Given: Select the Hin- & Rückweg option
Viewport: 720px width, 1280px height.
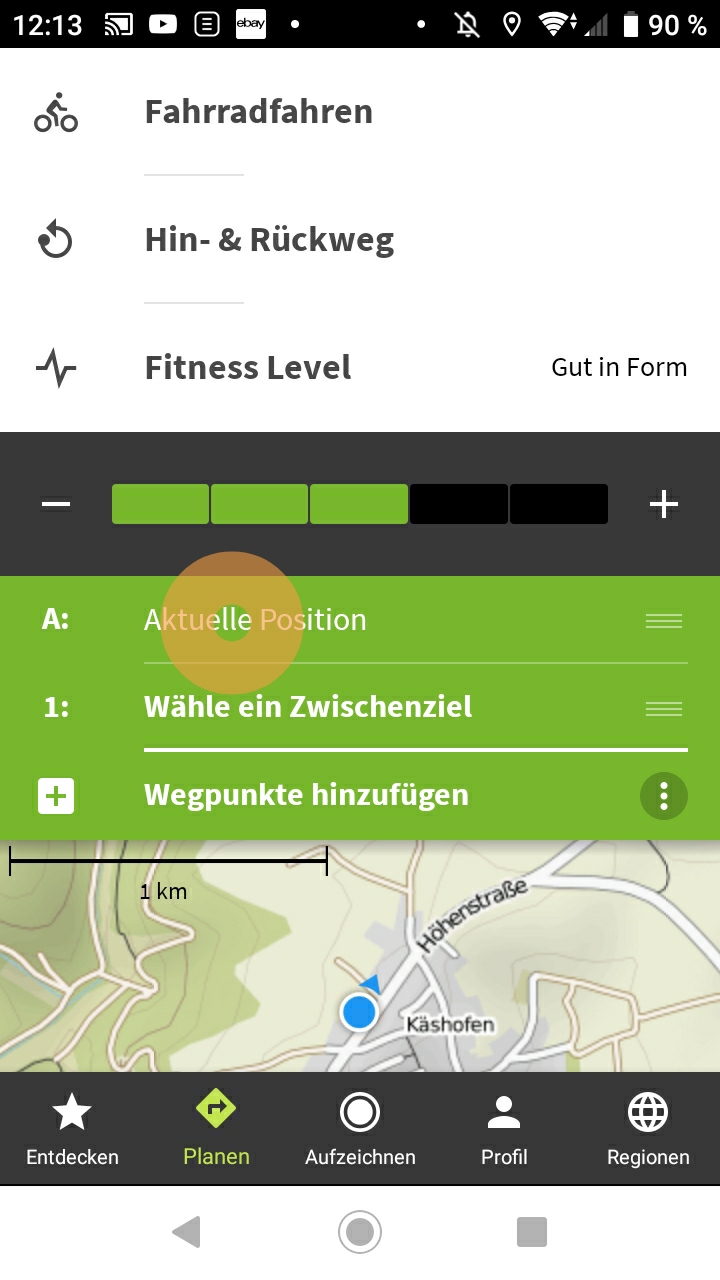Looking at the screenshot, I should [x=269, y=240].
